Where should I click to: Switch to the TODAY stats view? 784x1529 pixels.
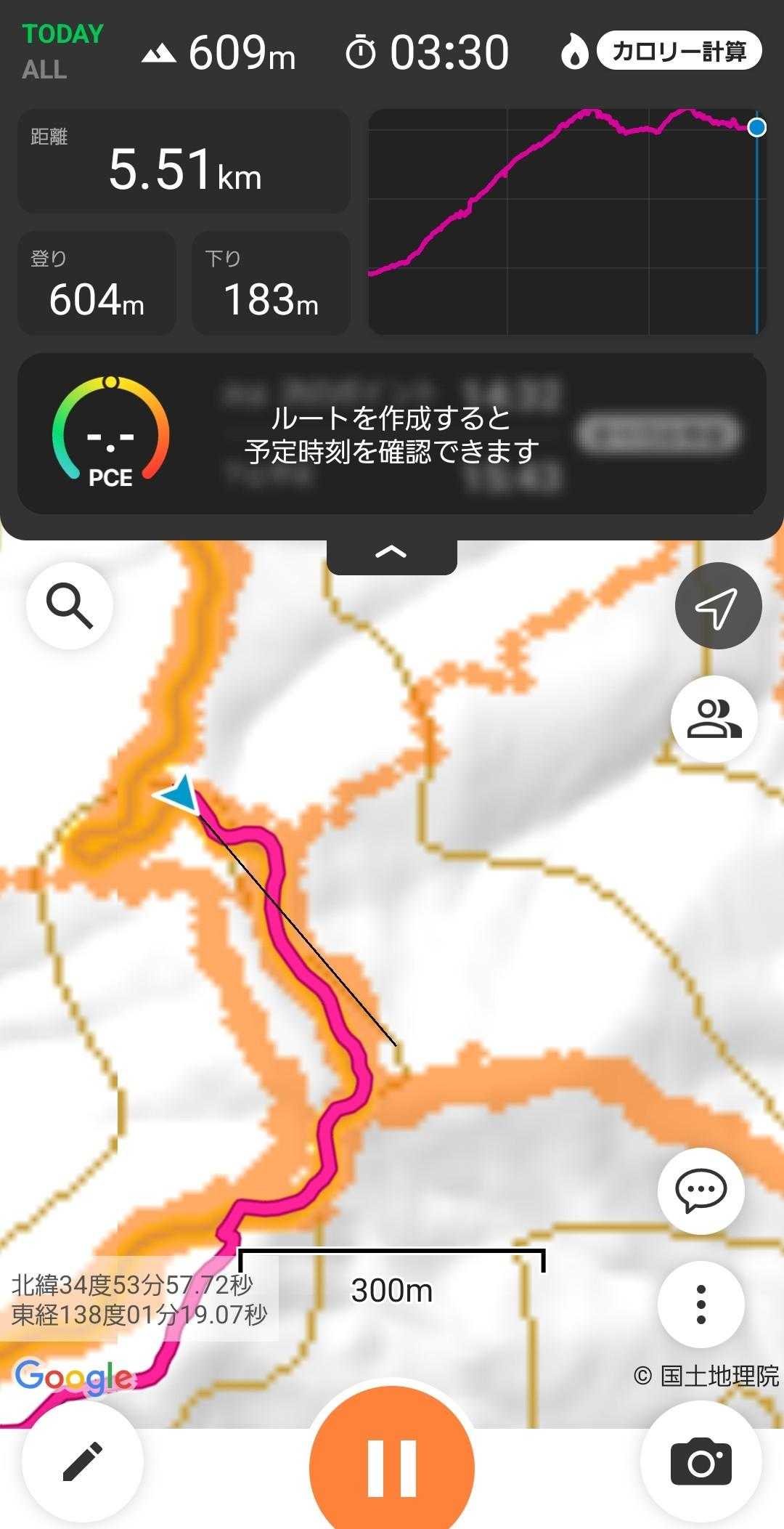63,34
